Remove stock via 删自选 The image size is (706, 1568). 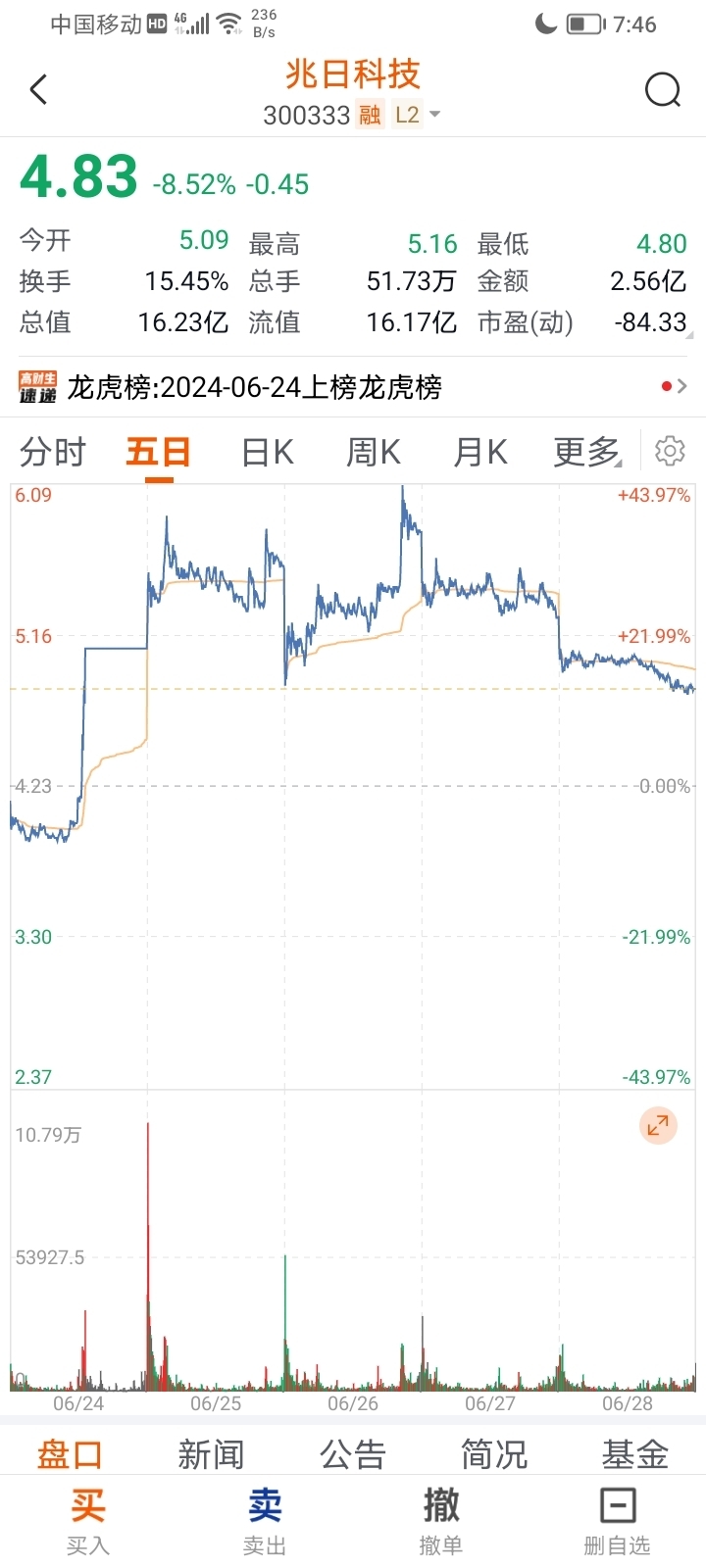(x=618, y=1521)
